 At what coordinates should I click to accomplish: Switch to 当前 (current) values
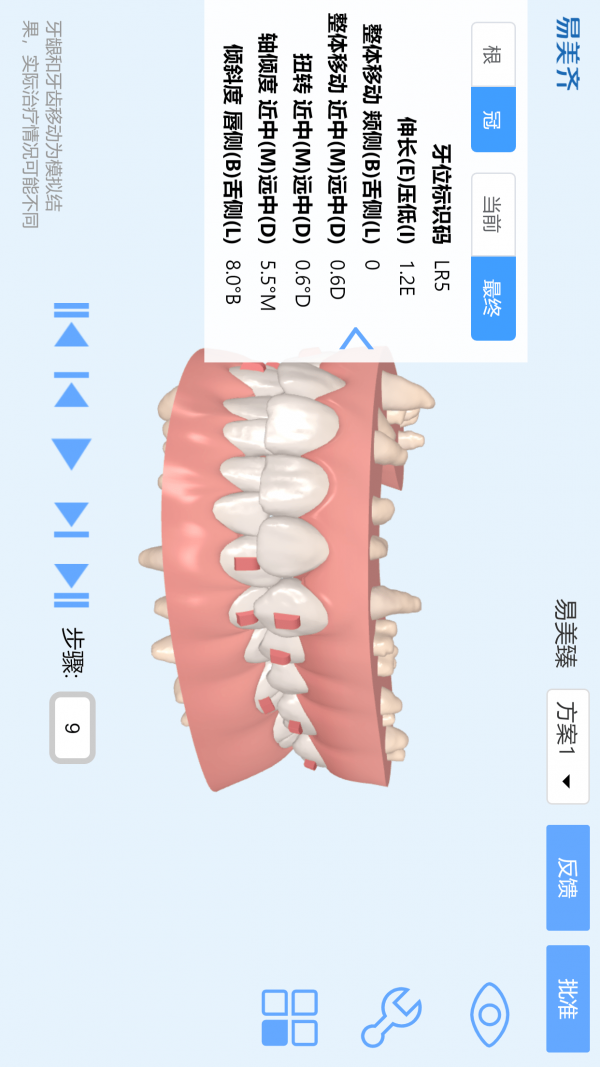pyautogui.click(x=493, y=214)
